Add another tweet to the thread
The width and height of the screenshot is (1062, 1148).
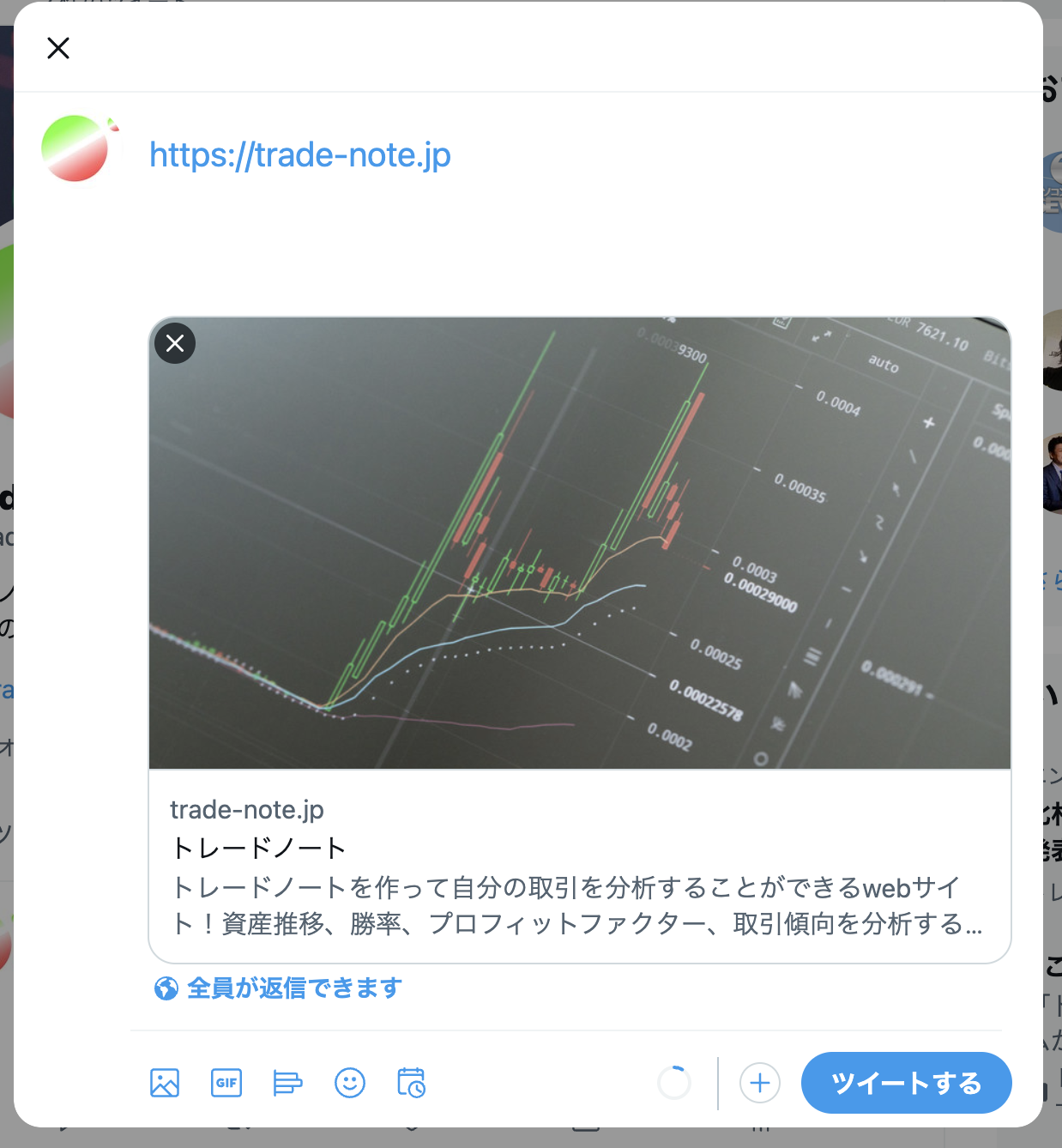click(760, 1083)
